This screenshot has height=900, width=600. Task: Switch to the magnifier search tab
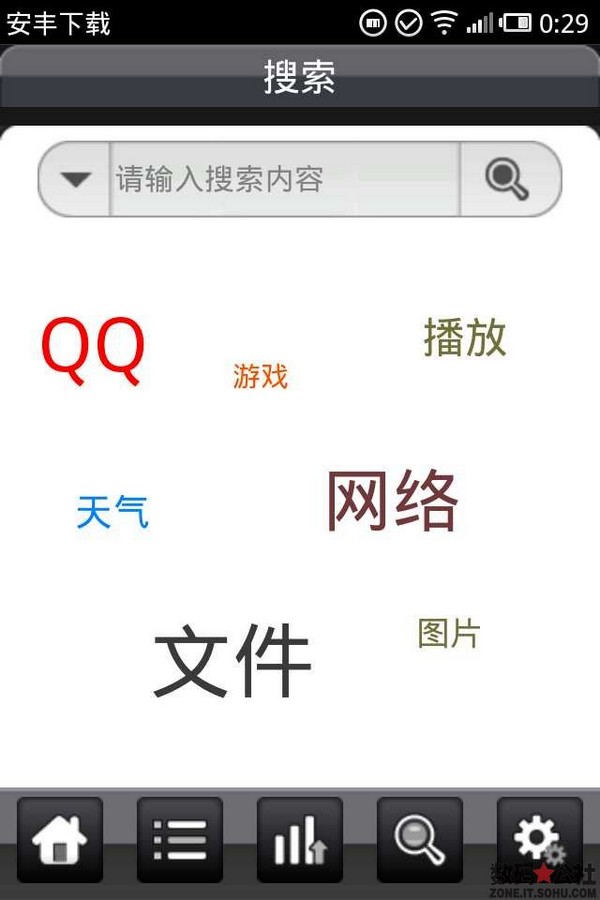[x=420, y=840]
